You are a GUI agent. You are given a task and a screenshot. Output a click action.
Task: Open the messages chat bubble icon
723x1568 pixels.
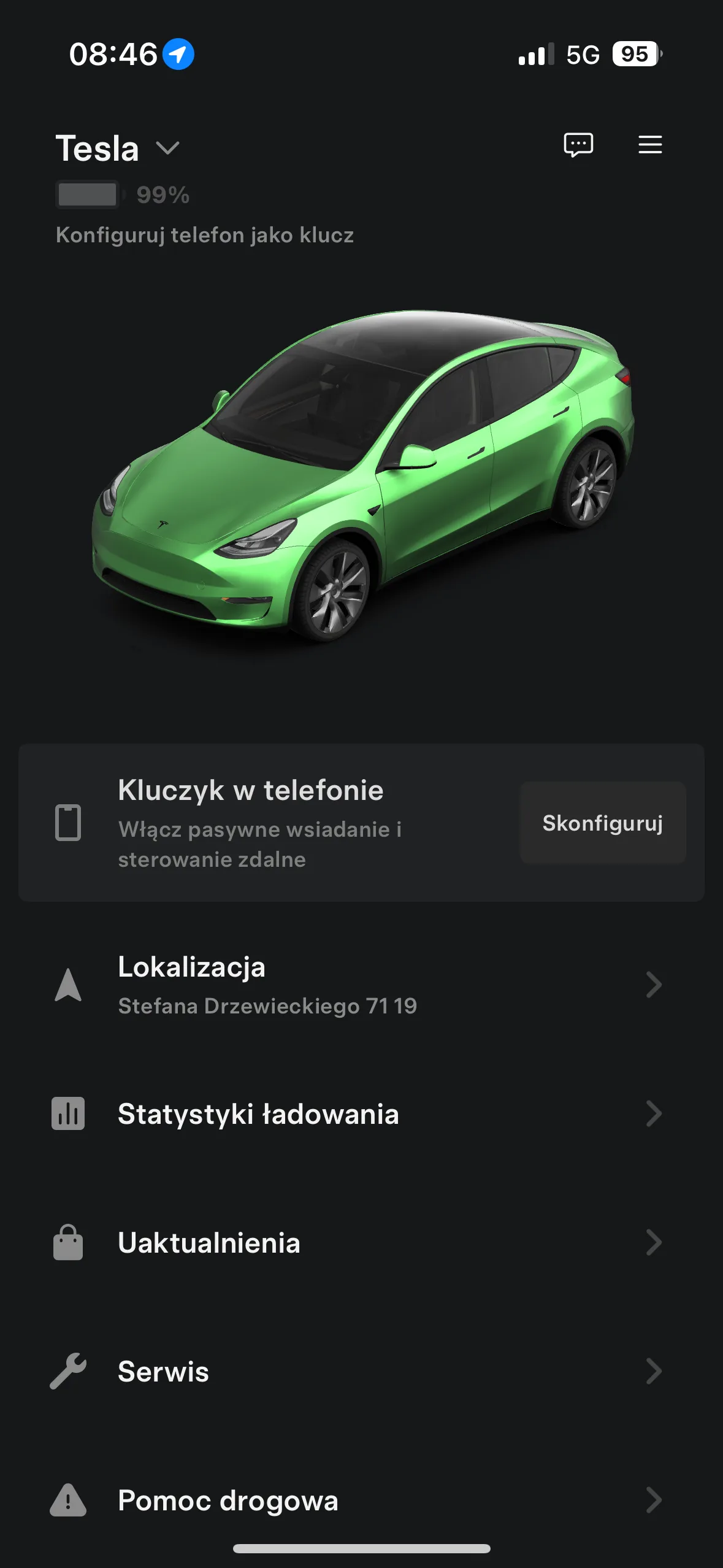[x=578, y=145]
